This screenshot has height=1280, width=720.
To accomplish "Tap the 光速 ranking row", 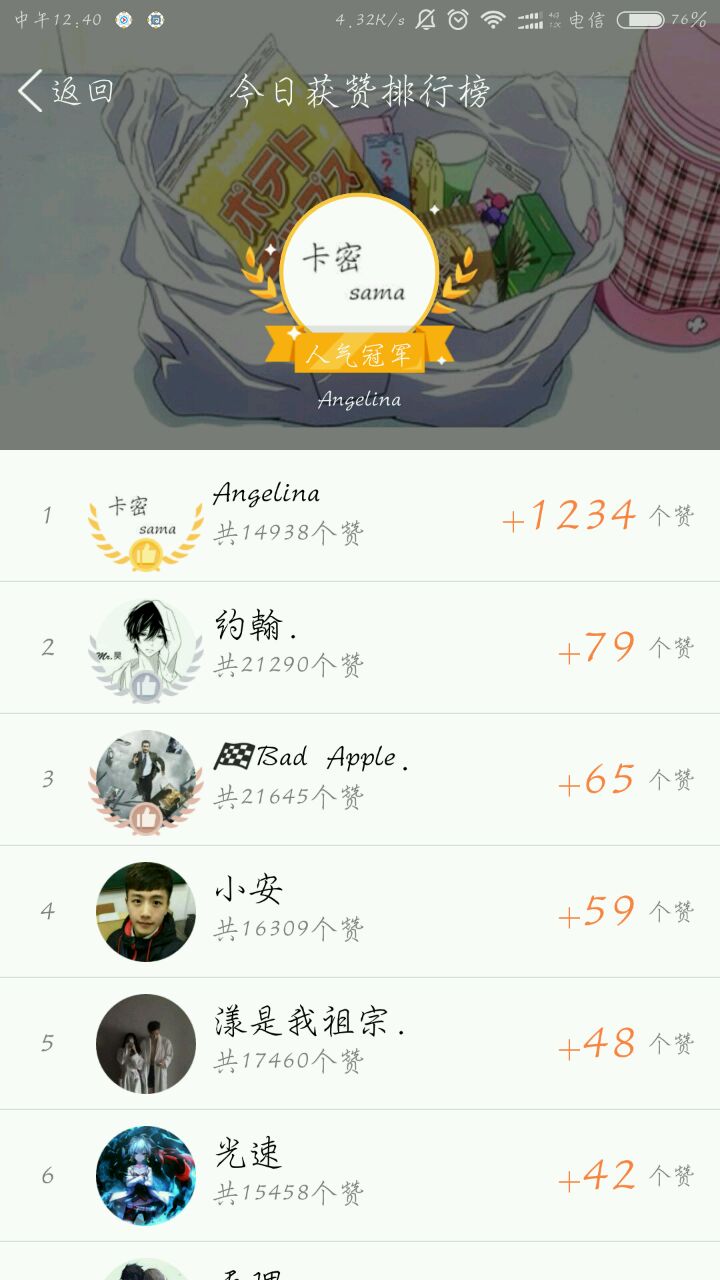I will point(360,1176).
